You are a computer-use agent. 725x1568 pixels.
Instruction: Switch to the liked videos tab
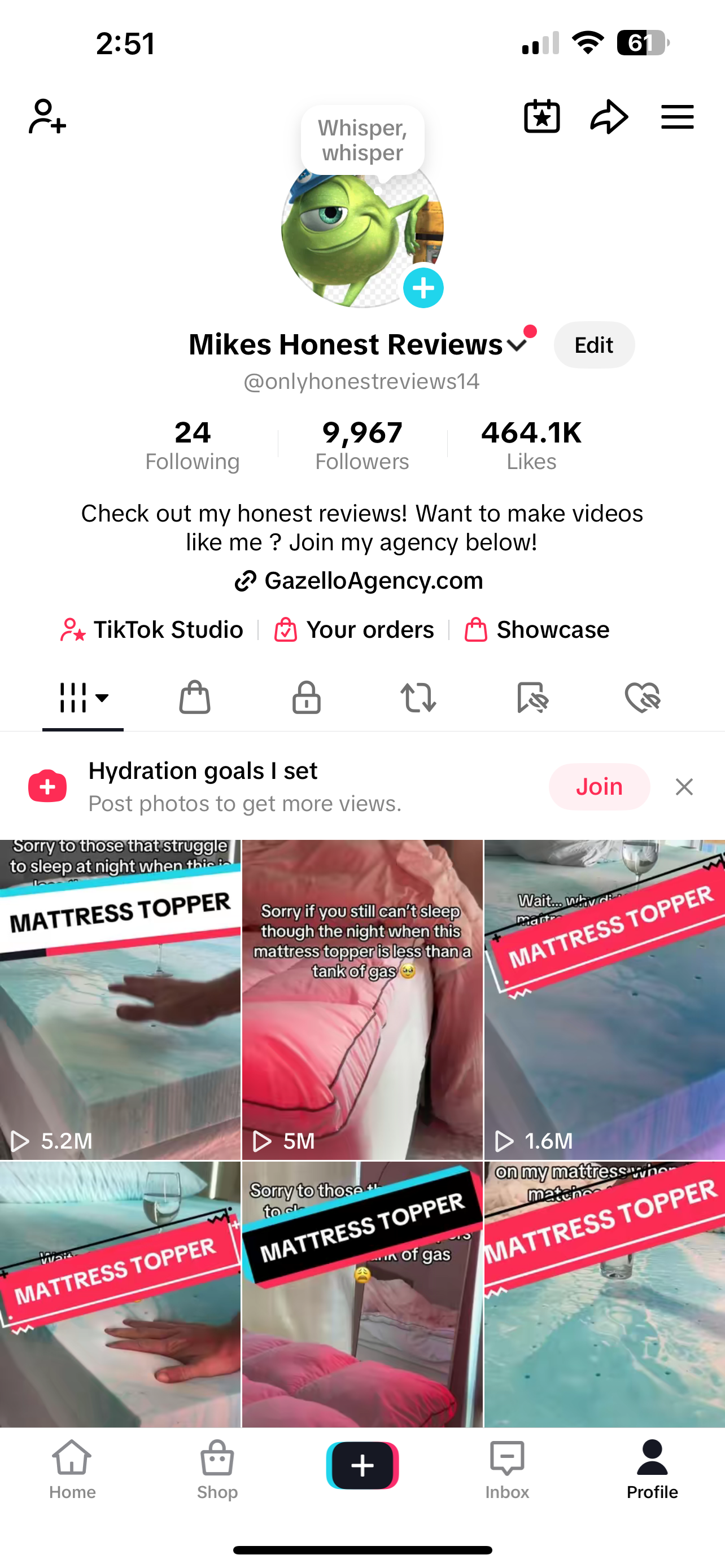642,697
